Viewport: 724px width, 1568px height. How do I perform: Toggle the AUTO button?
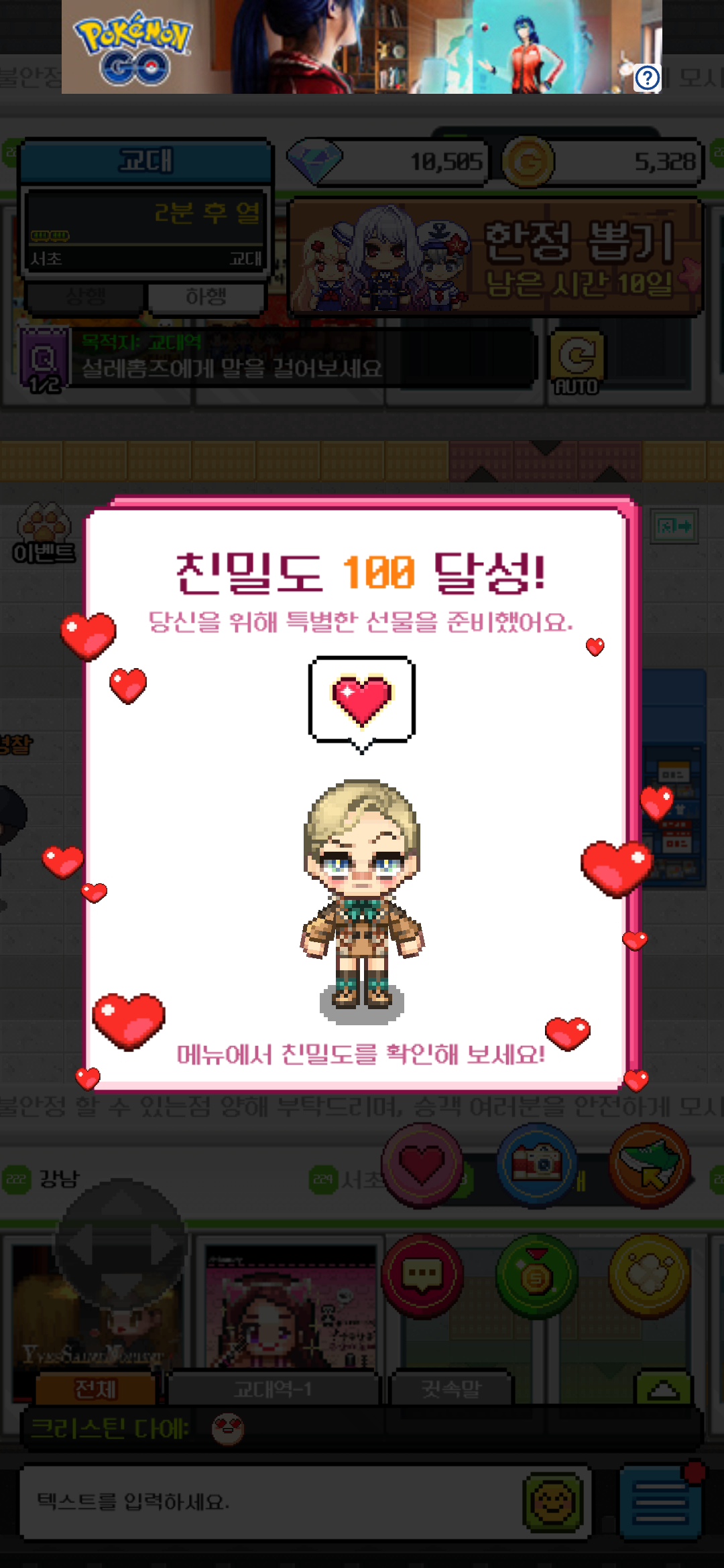(x=577, y=363)
